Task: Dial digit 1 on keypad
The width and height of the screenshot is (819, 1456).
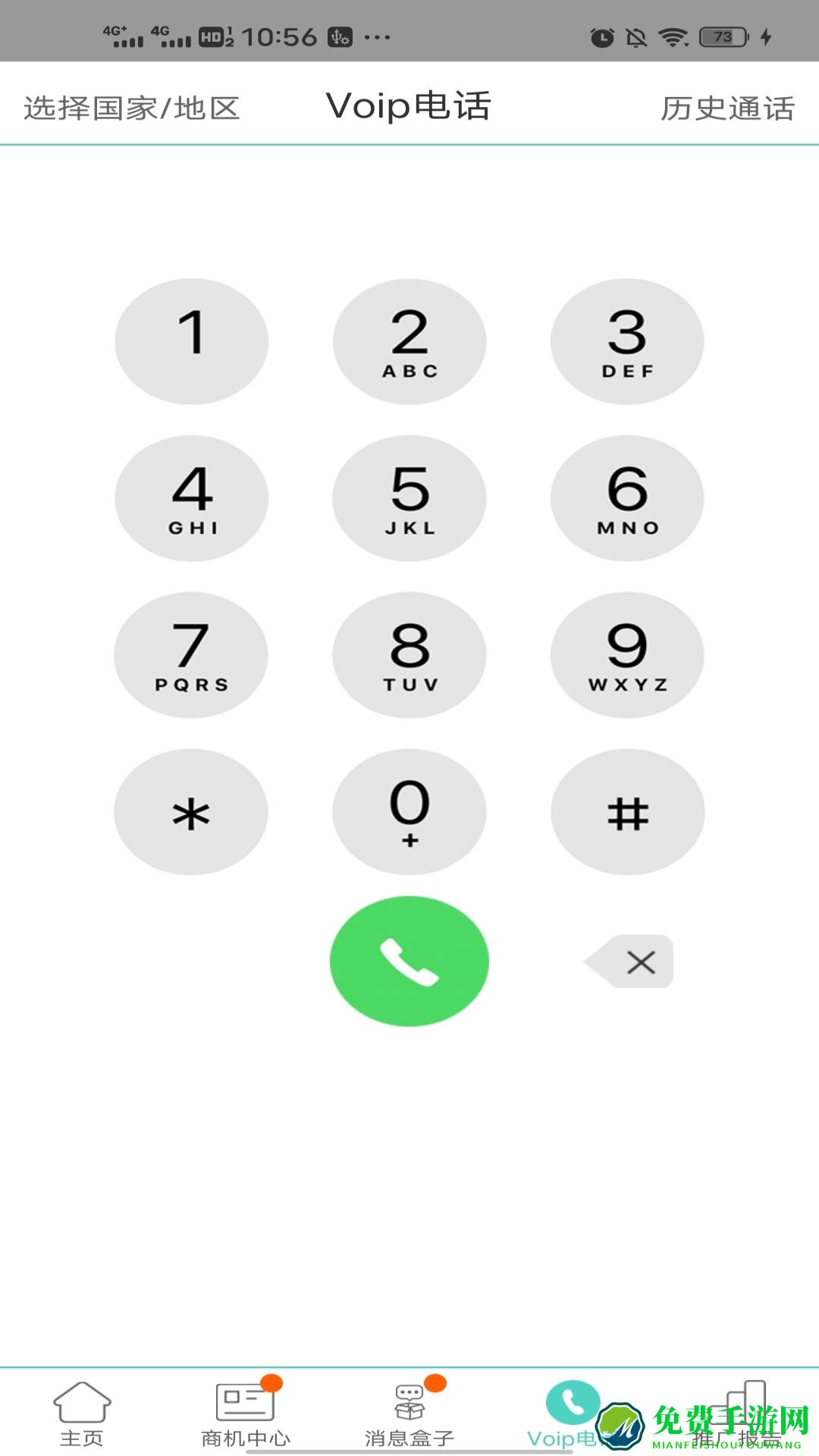Action: 192,341
